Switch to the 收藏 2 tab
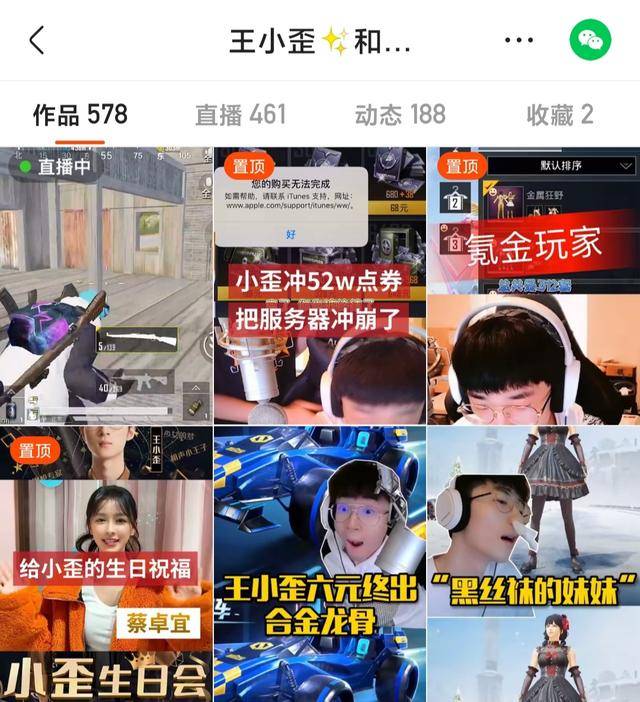The image size is (640, 702). click(560, 114)
